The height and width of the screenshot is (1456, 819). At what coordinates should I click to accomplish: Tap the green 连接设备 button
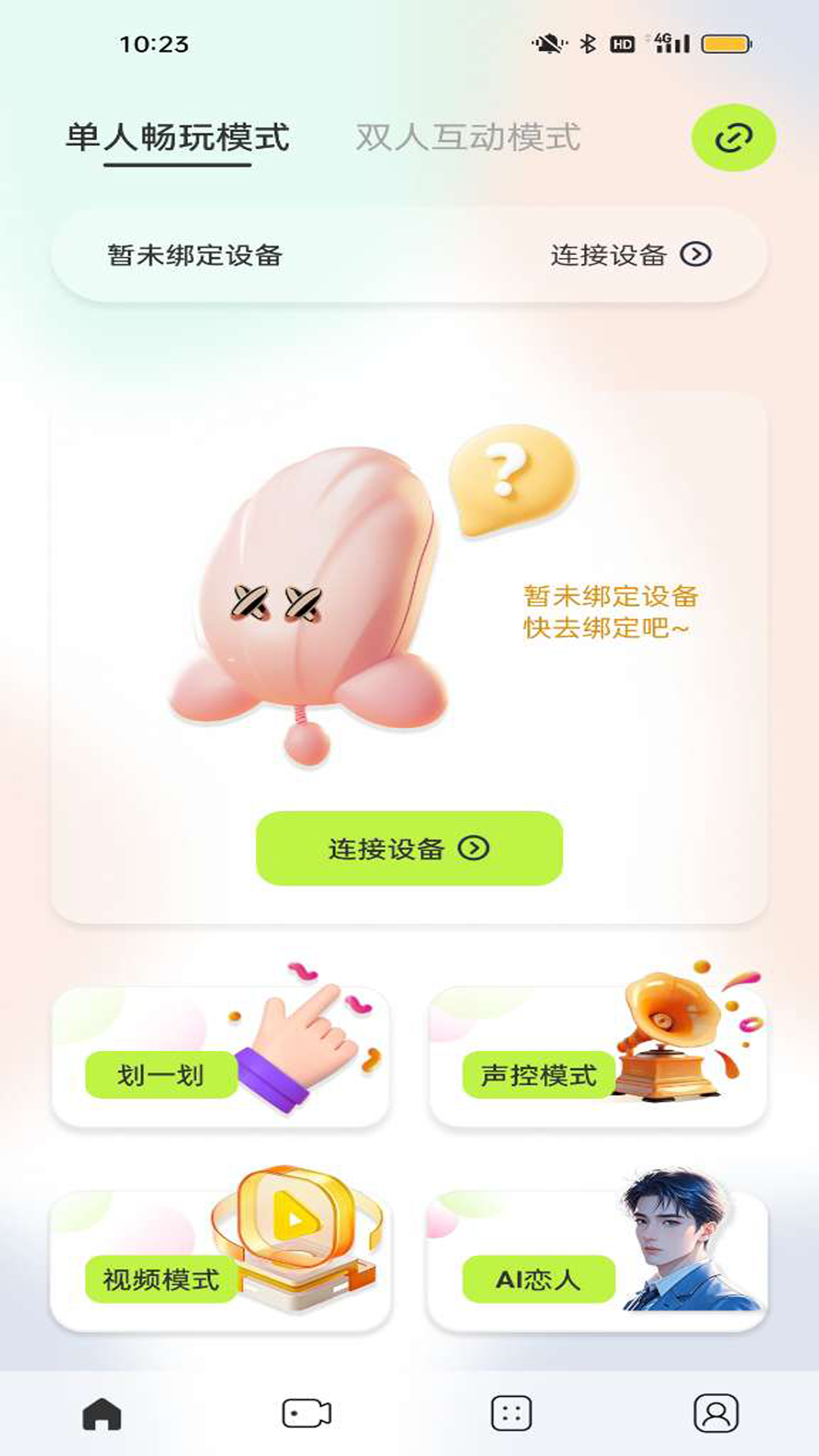(x=409, y=848)
